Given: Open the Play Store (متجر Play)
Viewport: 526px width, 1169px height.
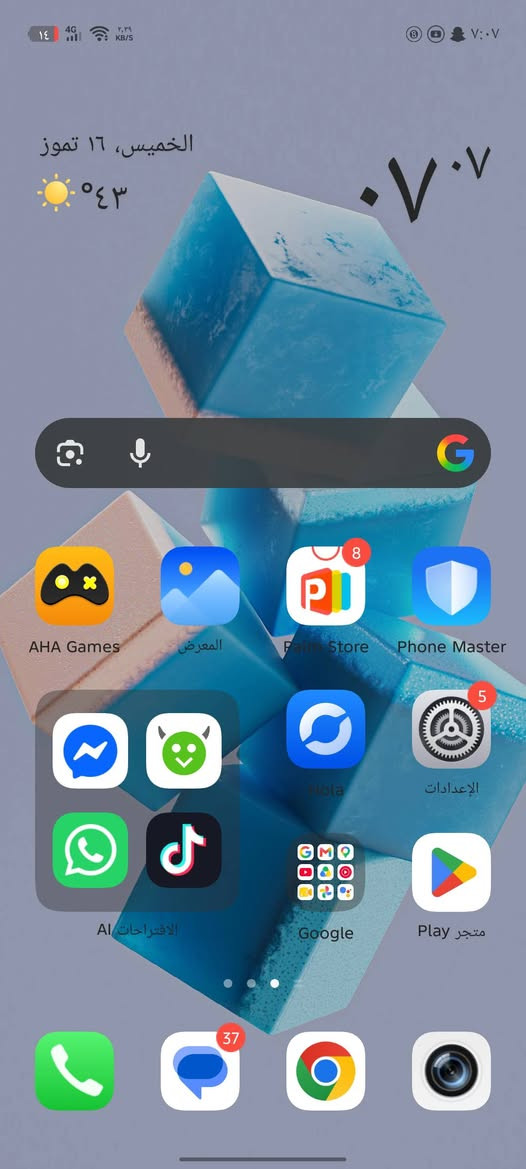Looking at the screenshot, I should click(x=451, y=872).
